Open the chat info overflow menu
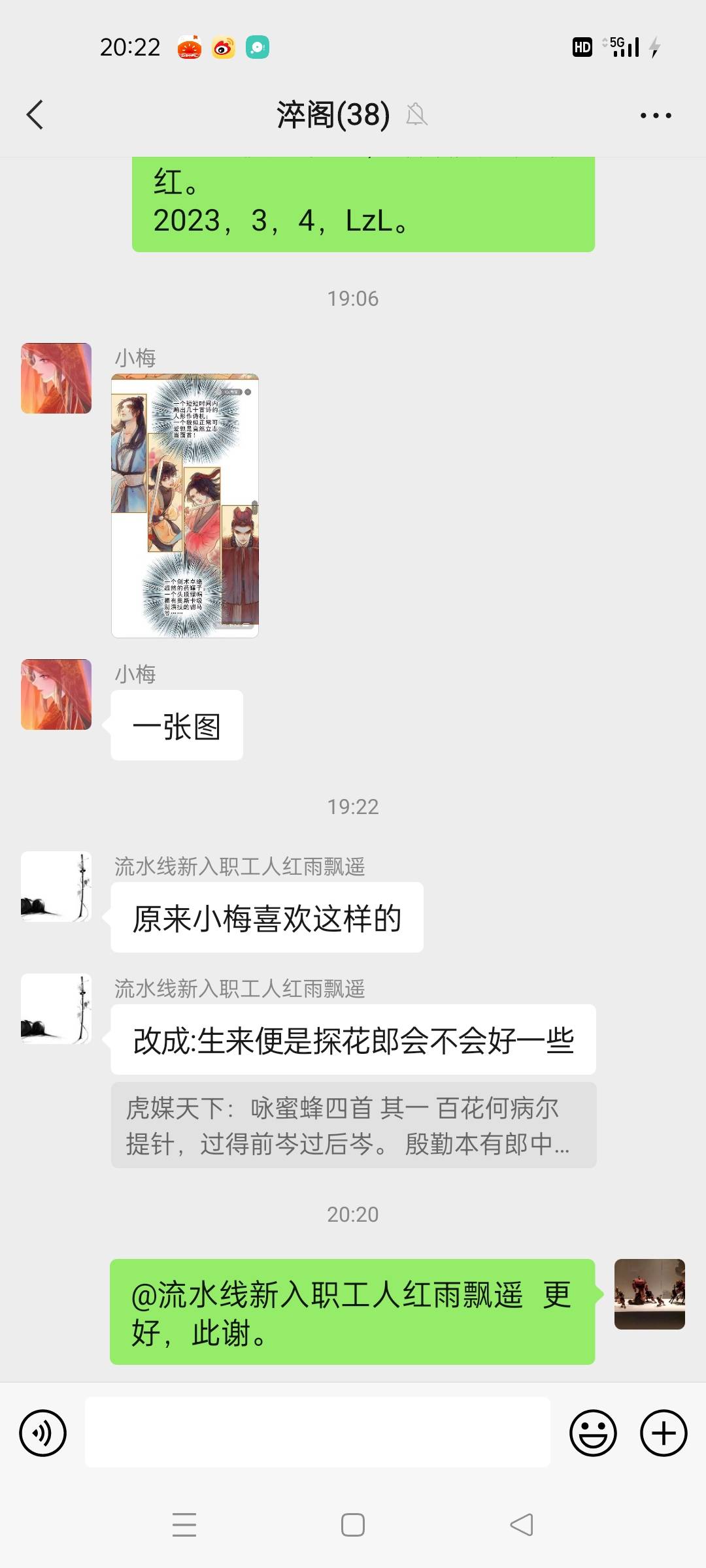Image resolution: width=706 pixels, height=1568 pixels. pyautogui.click(x=656, y=116)
